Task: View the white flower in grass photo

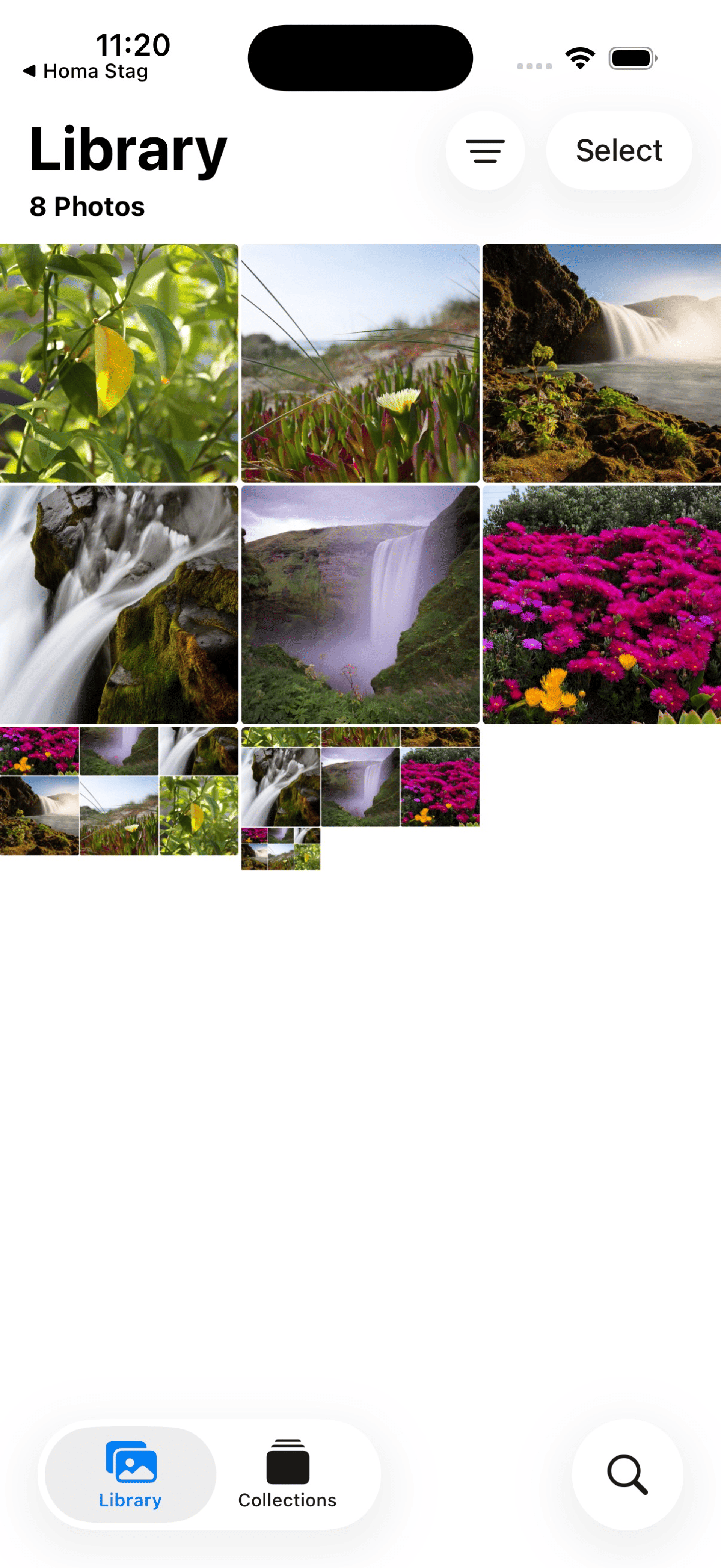Action: click(x=360, y=363)
